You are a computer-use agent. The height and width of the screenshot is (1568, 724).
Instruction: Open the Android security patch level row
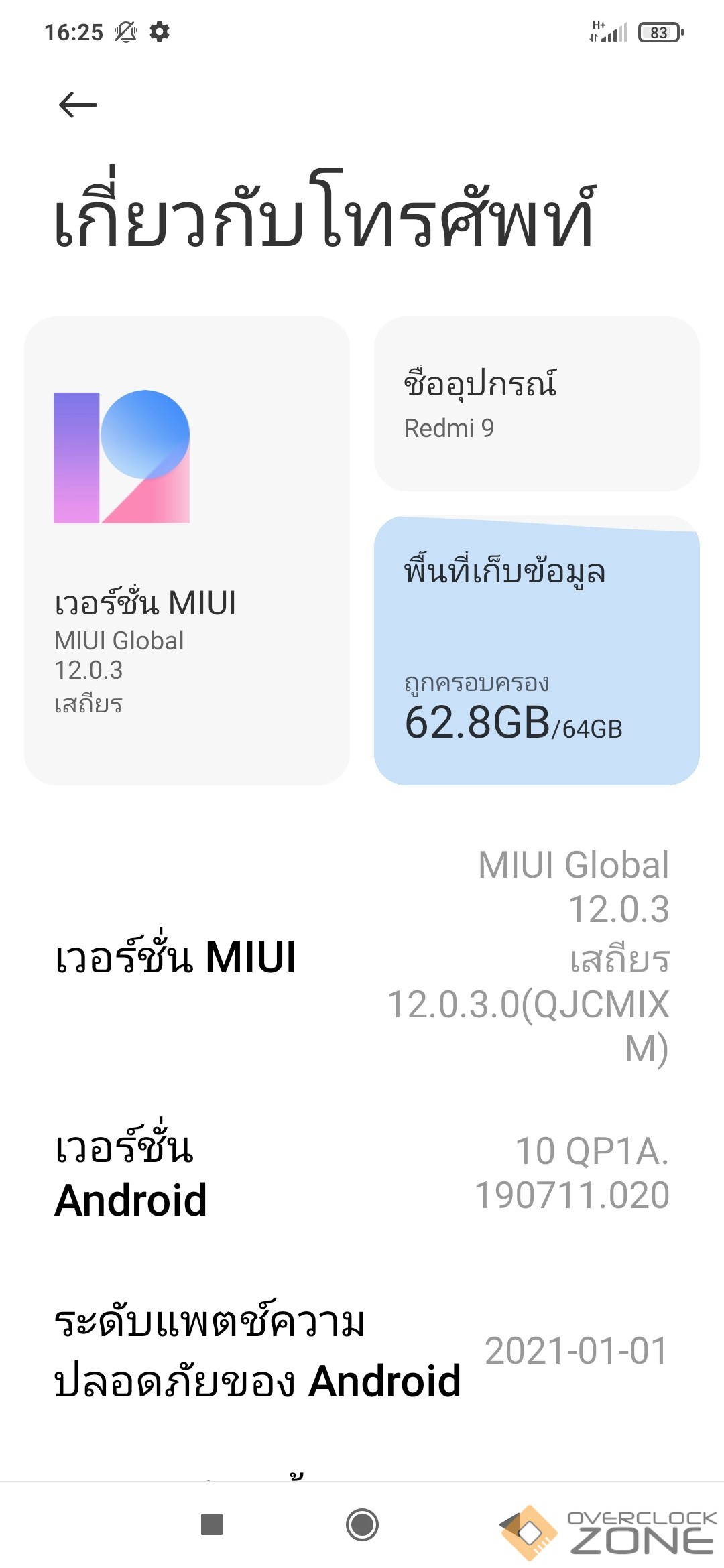coord(362,1350)
